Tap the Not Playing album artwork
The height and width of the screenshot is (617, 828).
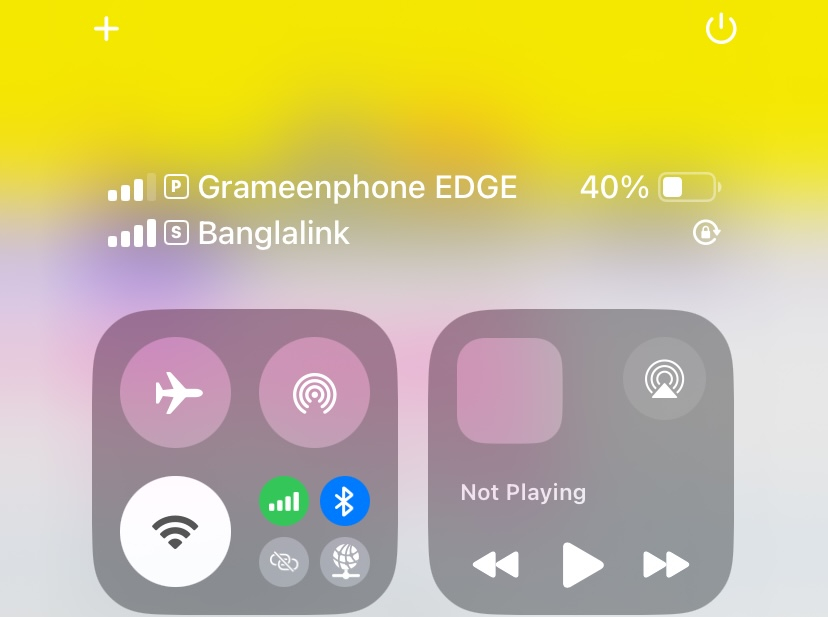click(x=509, y=391)
